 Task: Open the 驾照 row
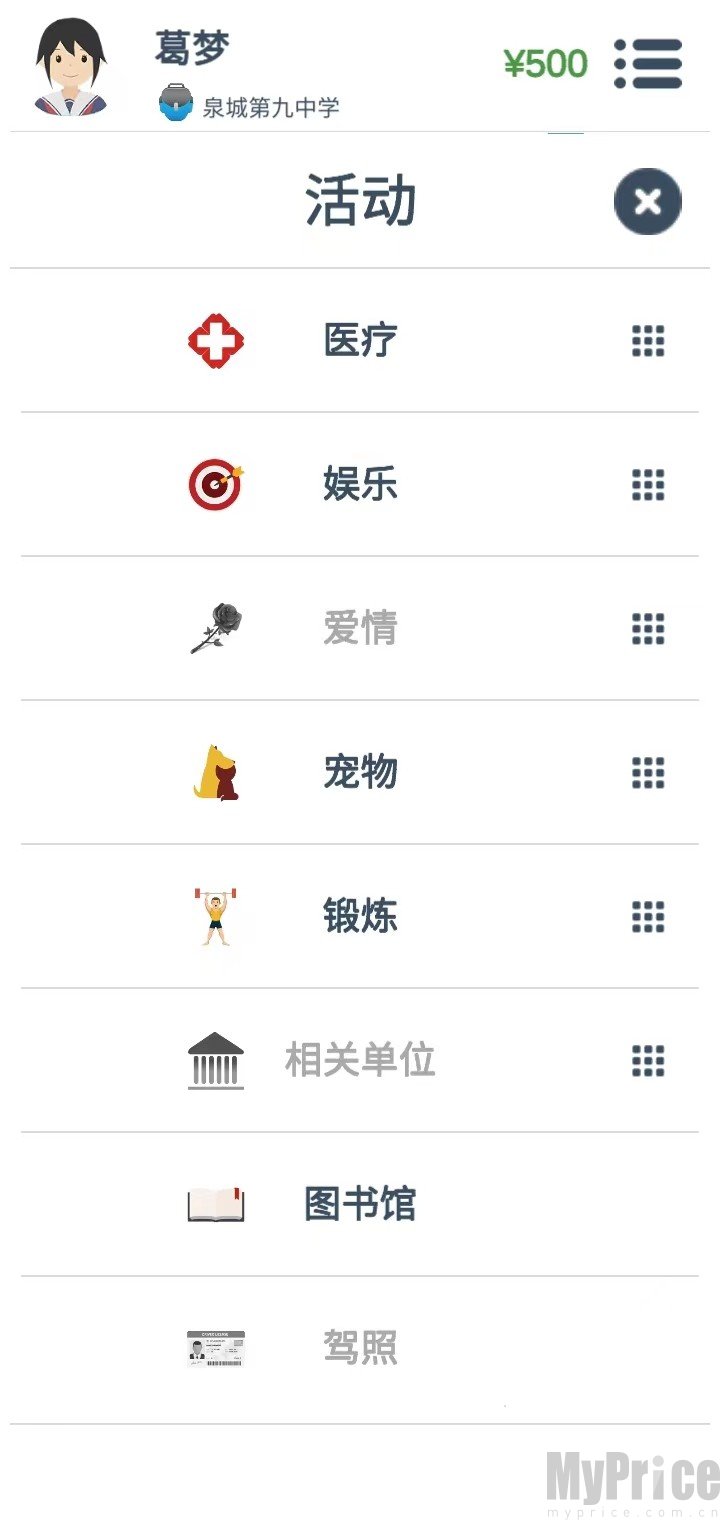tap(360, 1349)
